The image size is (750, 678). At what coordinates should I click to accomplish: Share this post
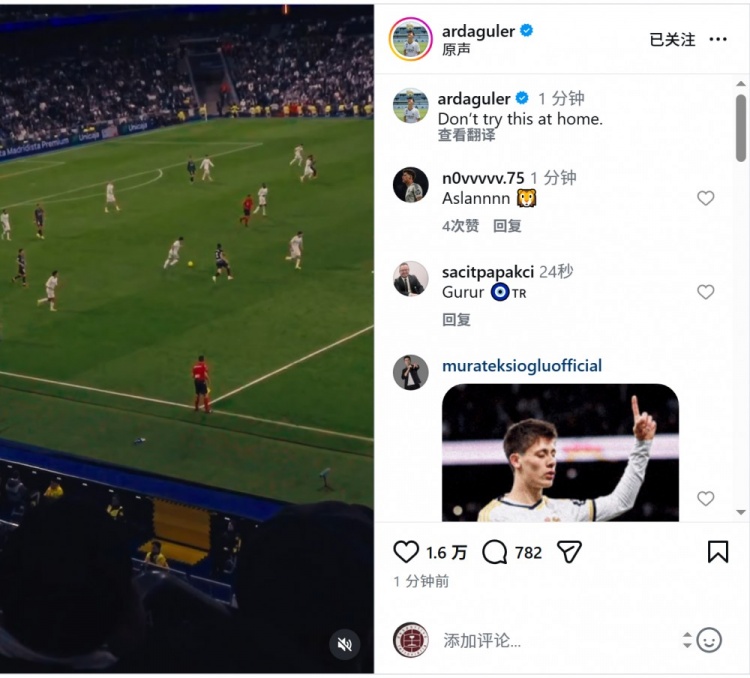[x=569, y=552]
